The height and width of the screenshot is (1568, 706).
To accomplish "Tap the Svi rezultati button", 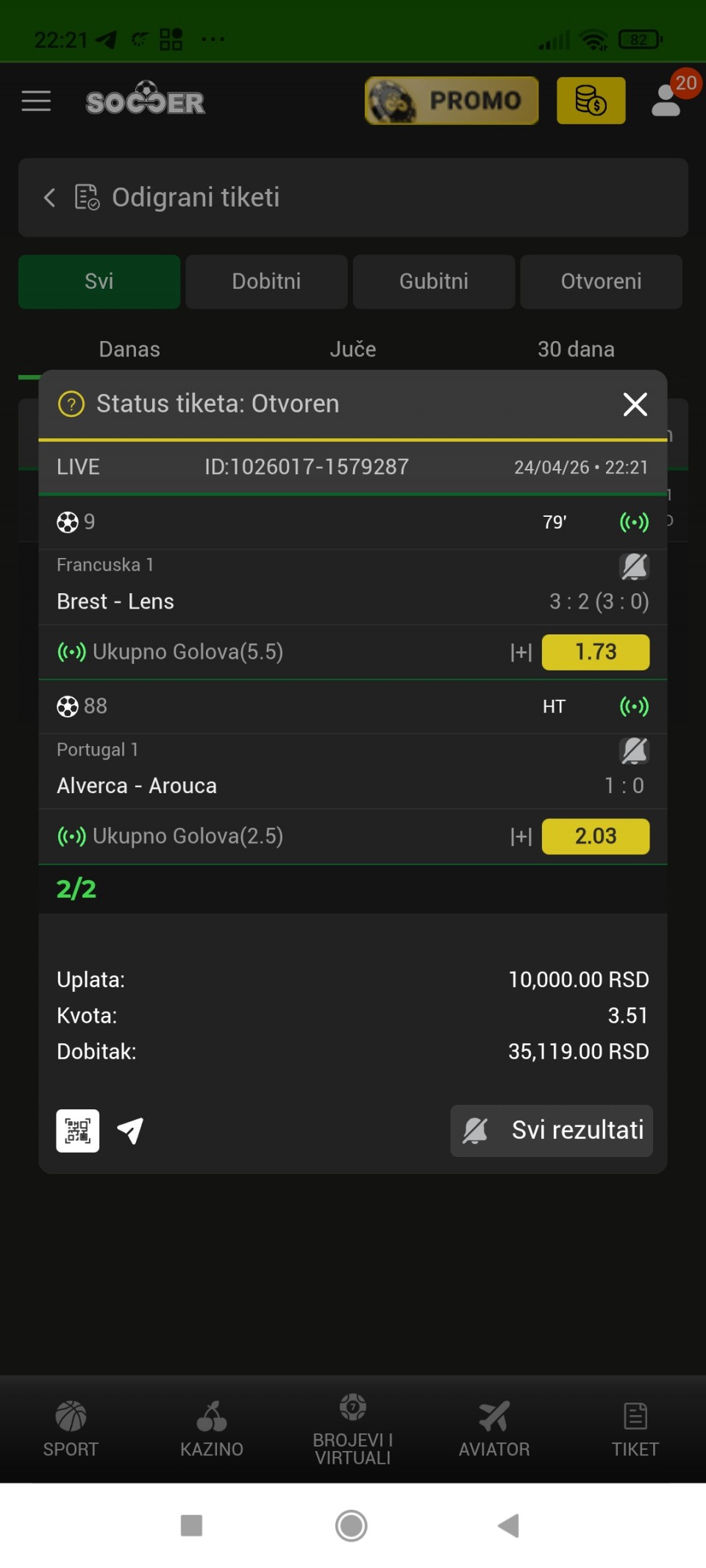I will pos(552,1131).
